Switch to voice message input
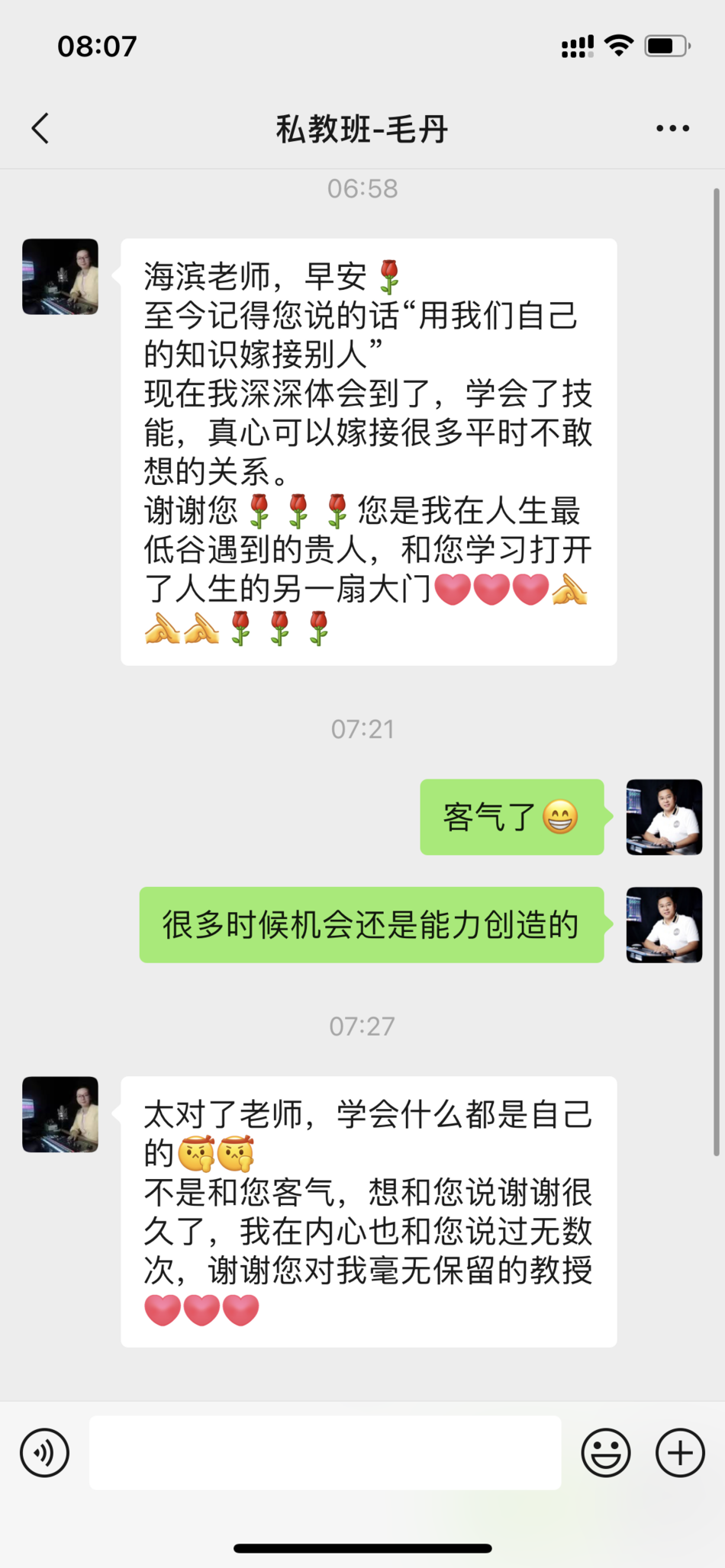This screenshot has height=1568, width=725. click(44, 1452)
